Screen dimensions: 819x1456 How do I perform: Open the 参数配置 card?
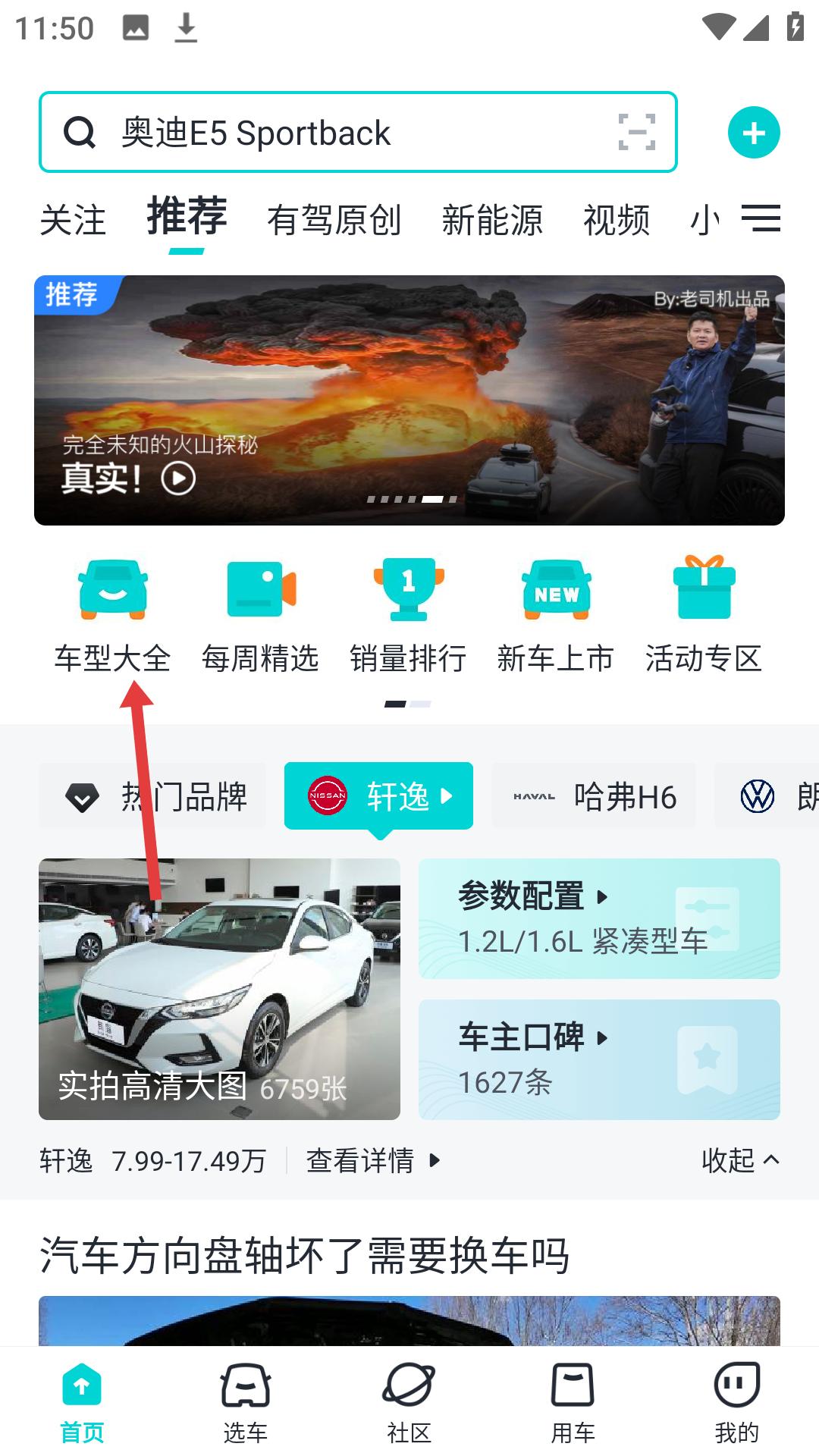pos(599,918)
